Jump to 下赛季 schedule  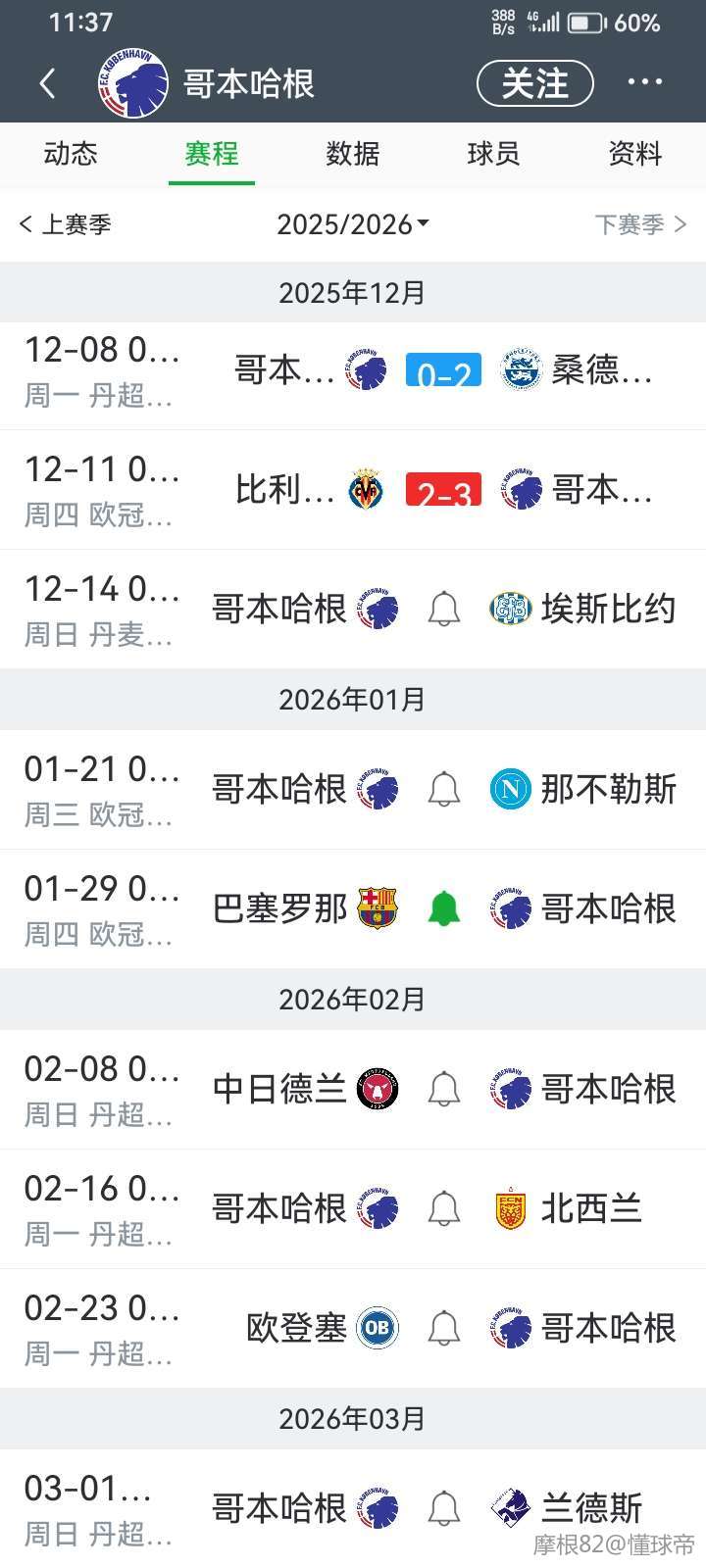(640, 224)
